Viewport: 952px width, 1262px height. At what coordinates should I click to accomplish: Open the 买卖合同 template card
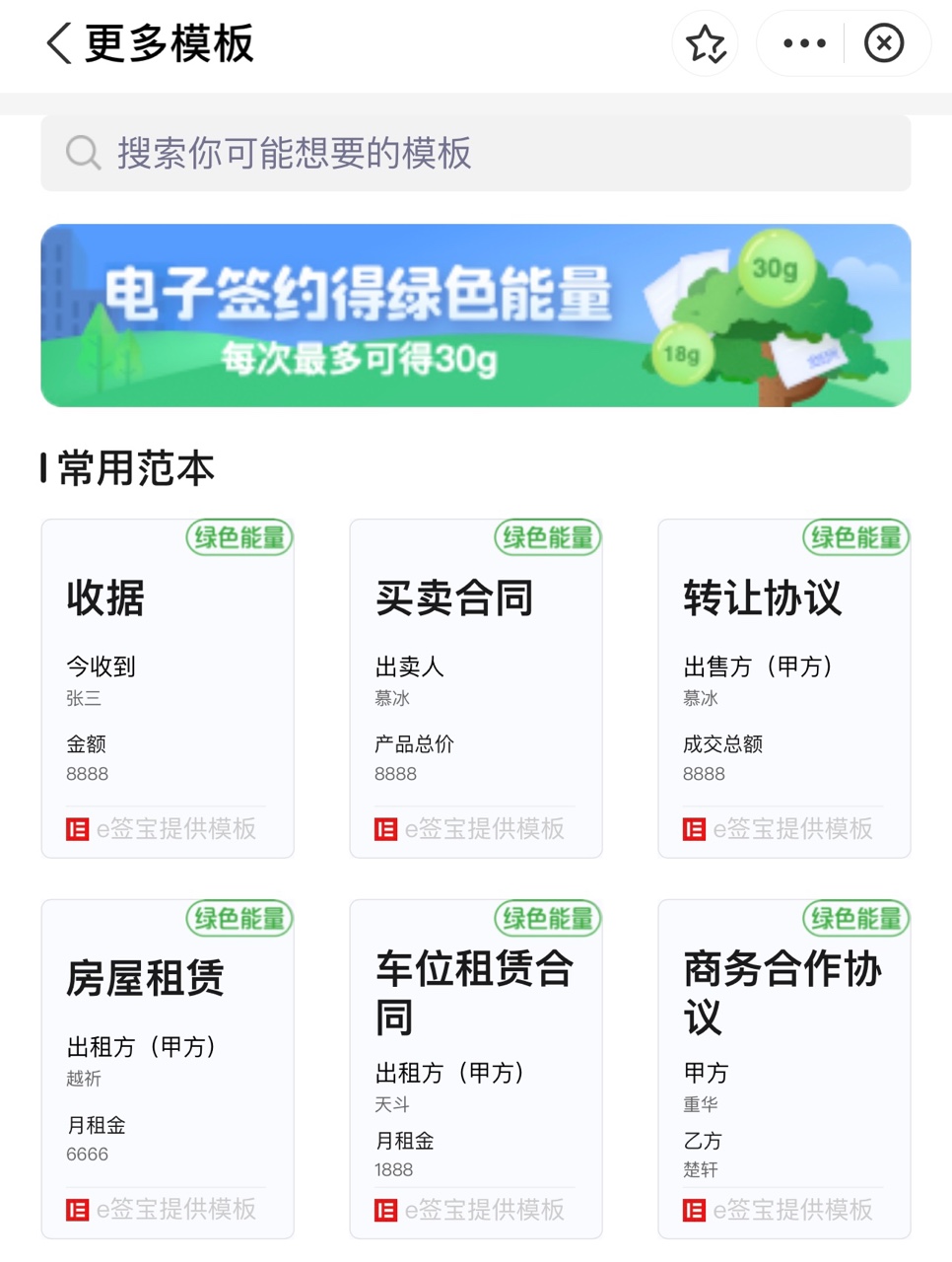pos(475,687)
